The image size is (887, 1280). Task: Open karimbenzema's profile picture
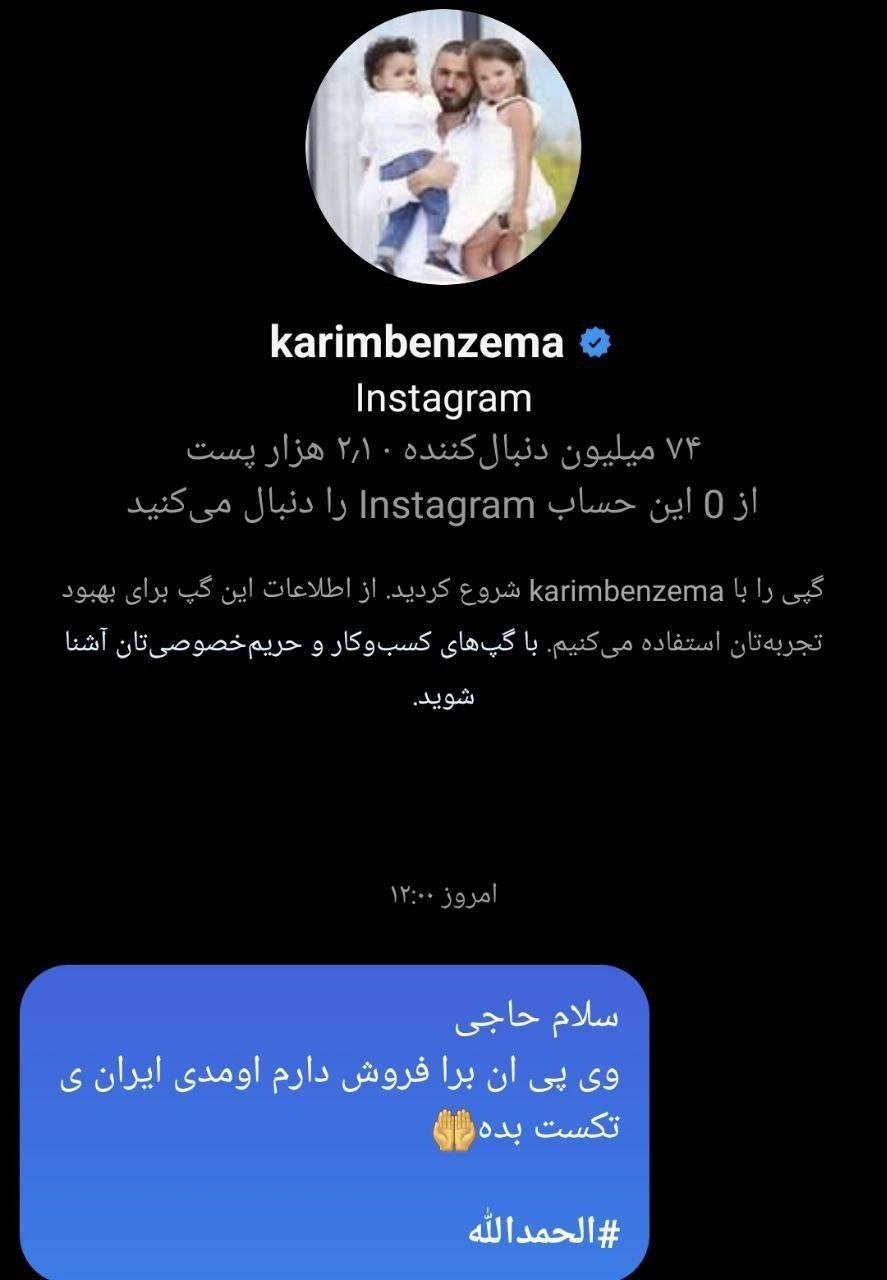pyautogui.click(x=443, y=147)
